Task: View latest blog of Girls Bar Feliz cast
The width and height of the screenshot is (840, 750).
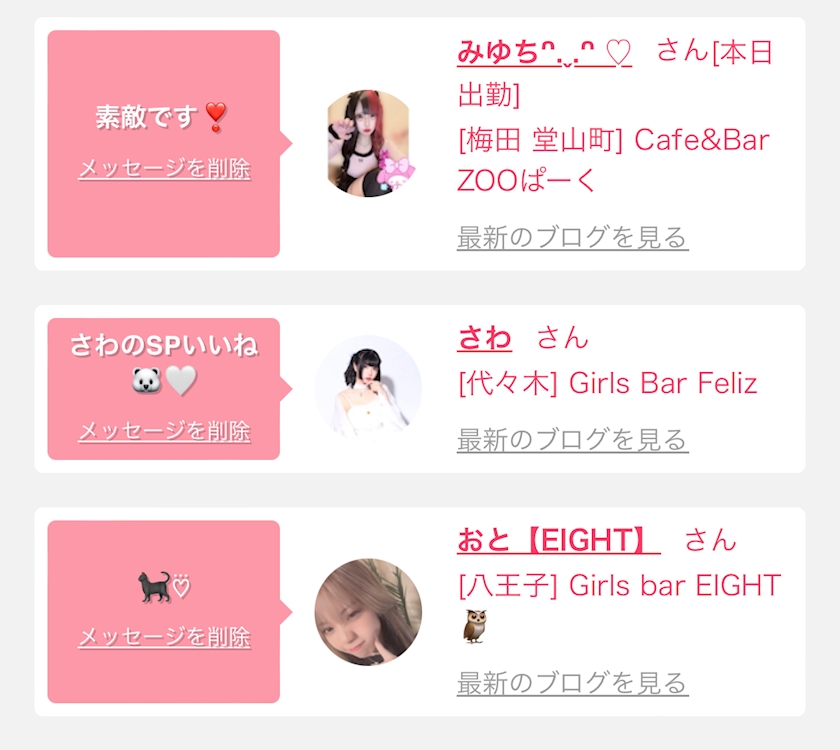Action: pos(572,440)
